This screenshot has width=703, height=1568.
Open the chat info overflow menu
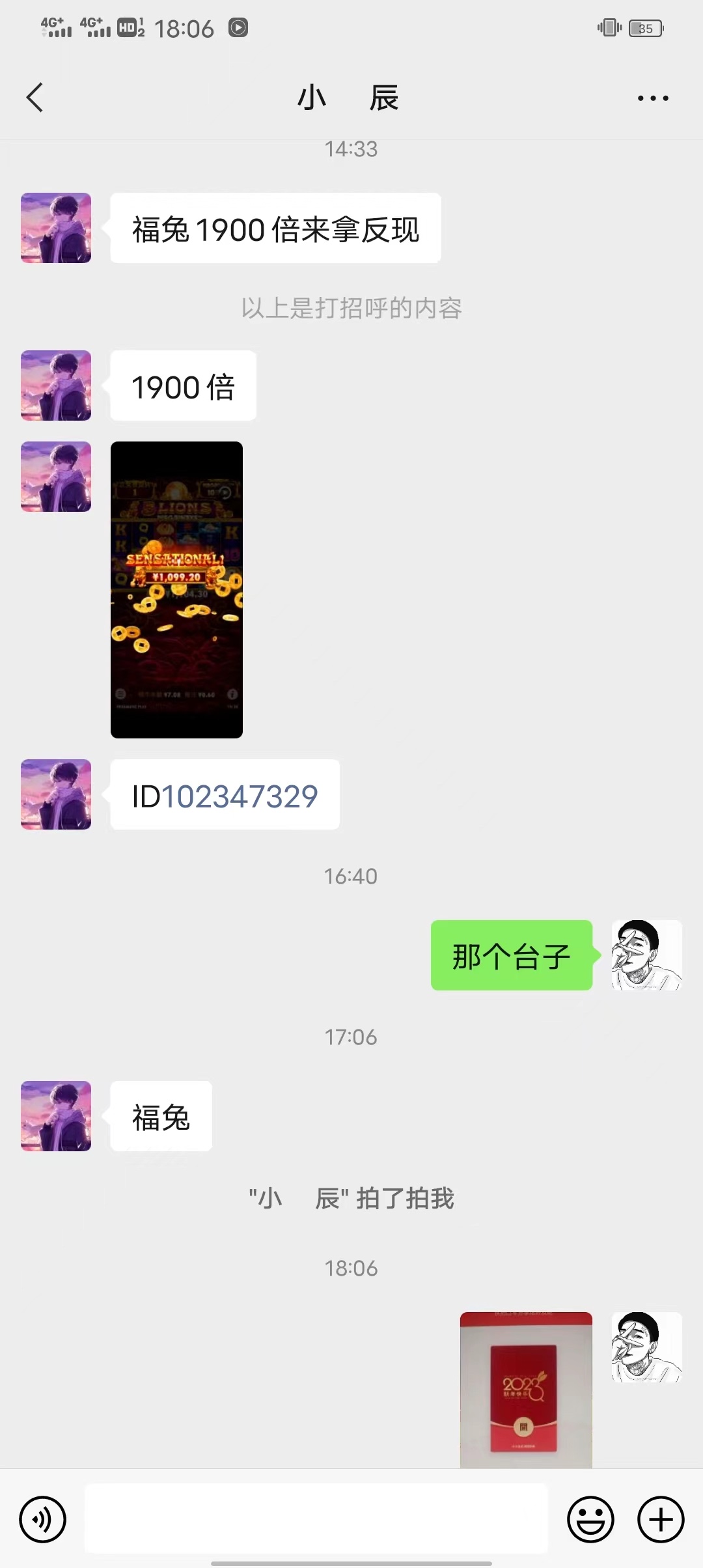pyautogui.click(x=653, y=98)
